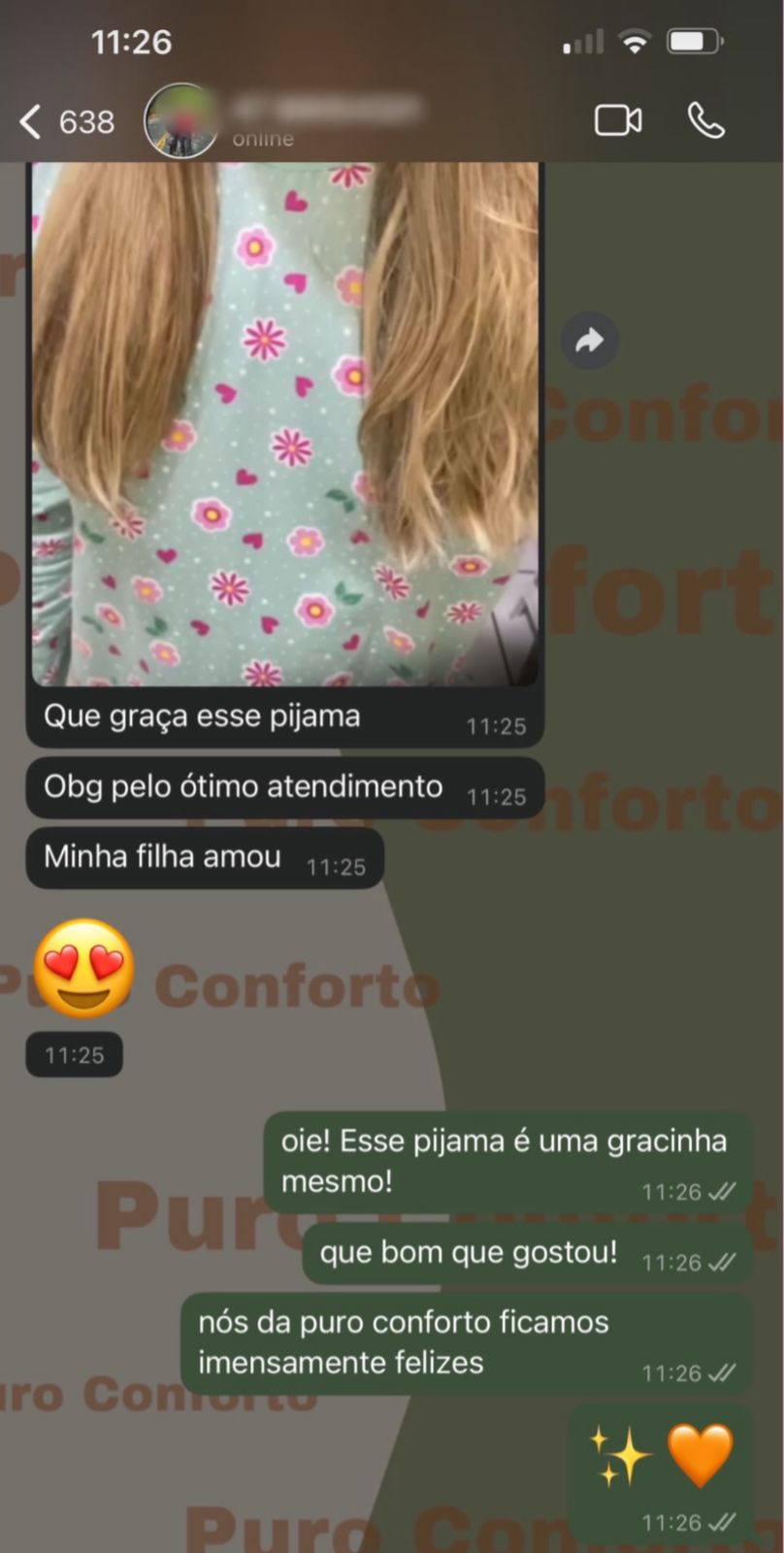The width and height of the screenshot is (784, 1553).
Task: Open the floral pajama photo
Action: (x=284, y=422)
